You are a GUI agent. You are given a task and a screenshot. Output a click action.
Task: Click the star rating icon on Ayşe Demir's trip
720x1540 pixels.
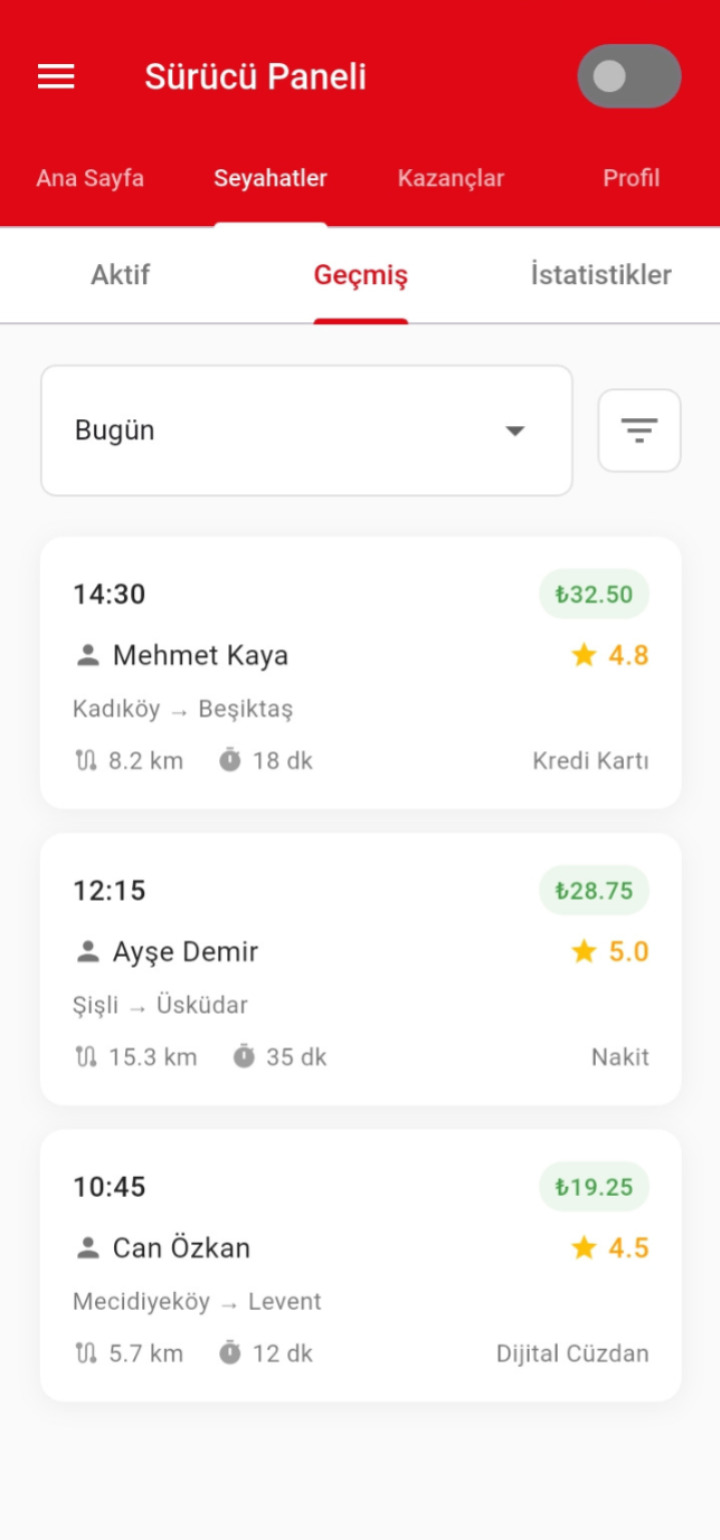(x=584, y=951)
